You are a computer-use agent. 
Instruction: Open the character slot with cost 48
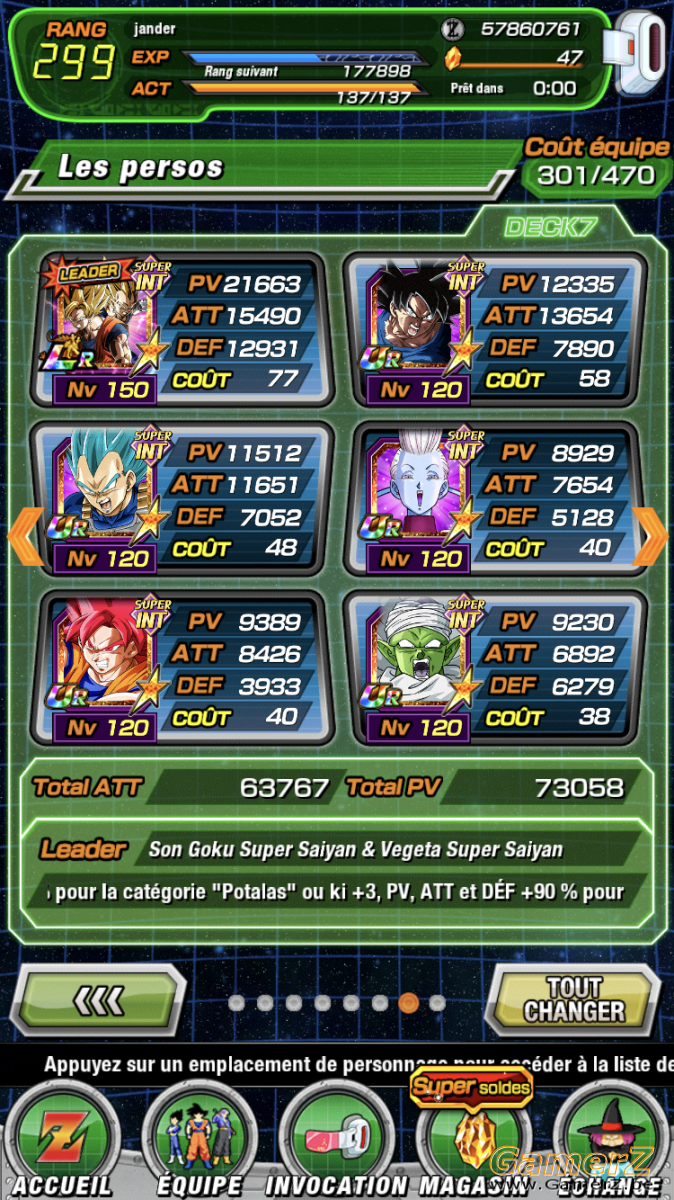182,499
